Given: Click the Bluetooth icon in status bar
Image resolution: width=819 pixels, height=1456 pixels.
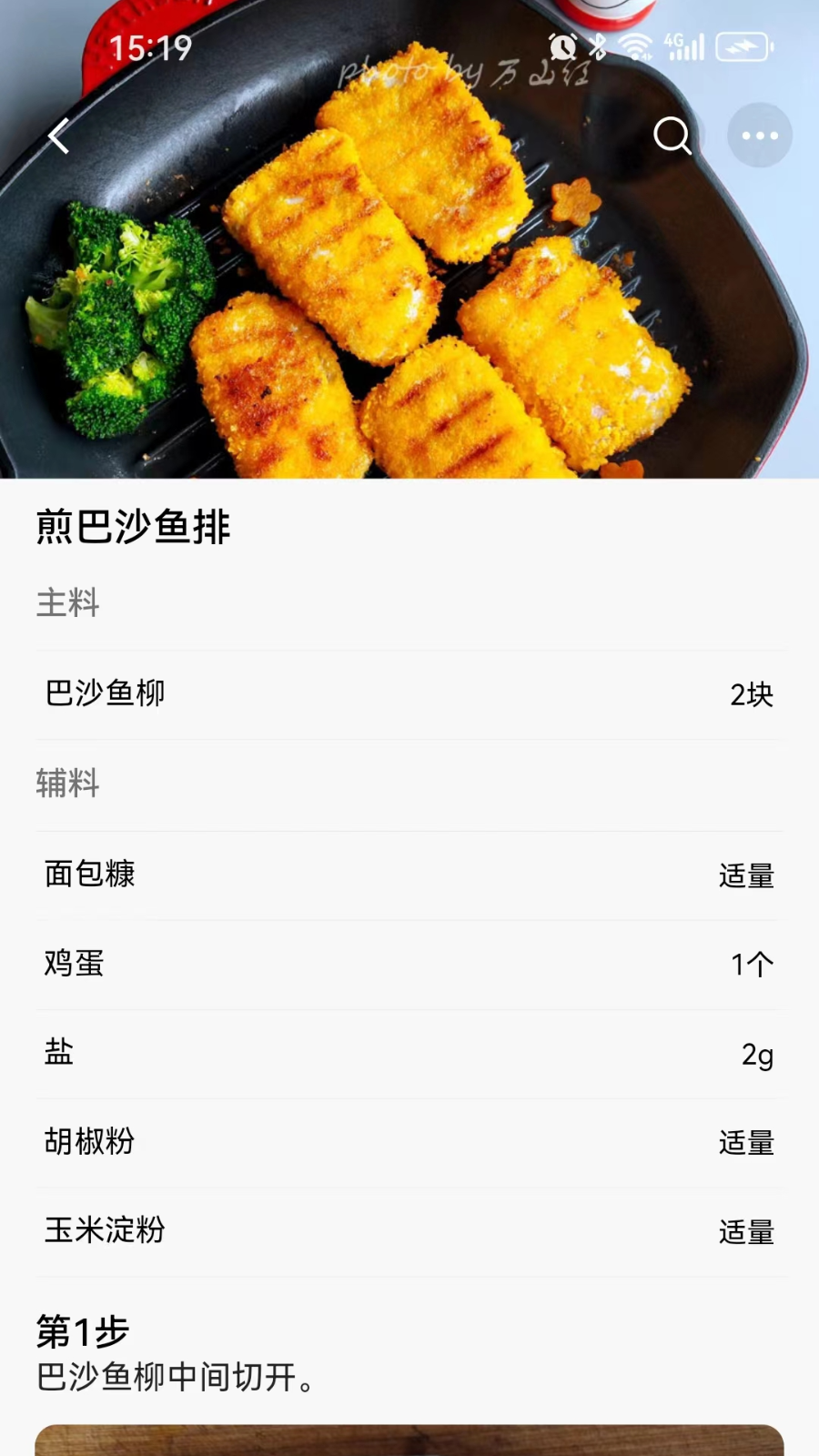Looking at the screenshot, I should pos(598,45).
